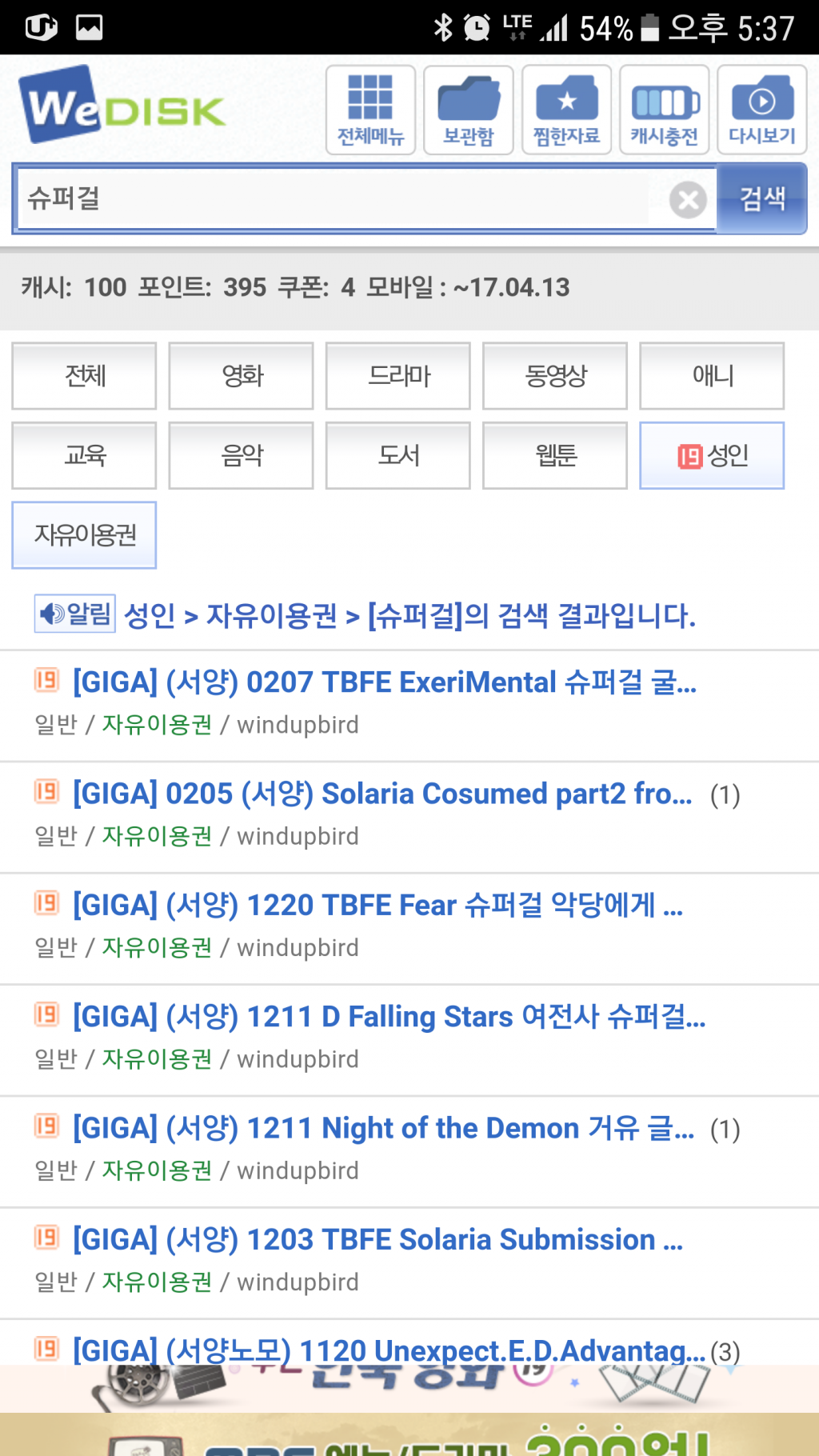Switch to the 교육 category

[x=84, y=455]
